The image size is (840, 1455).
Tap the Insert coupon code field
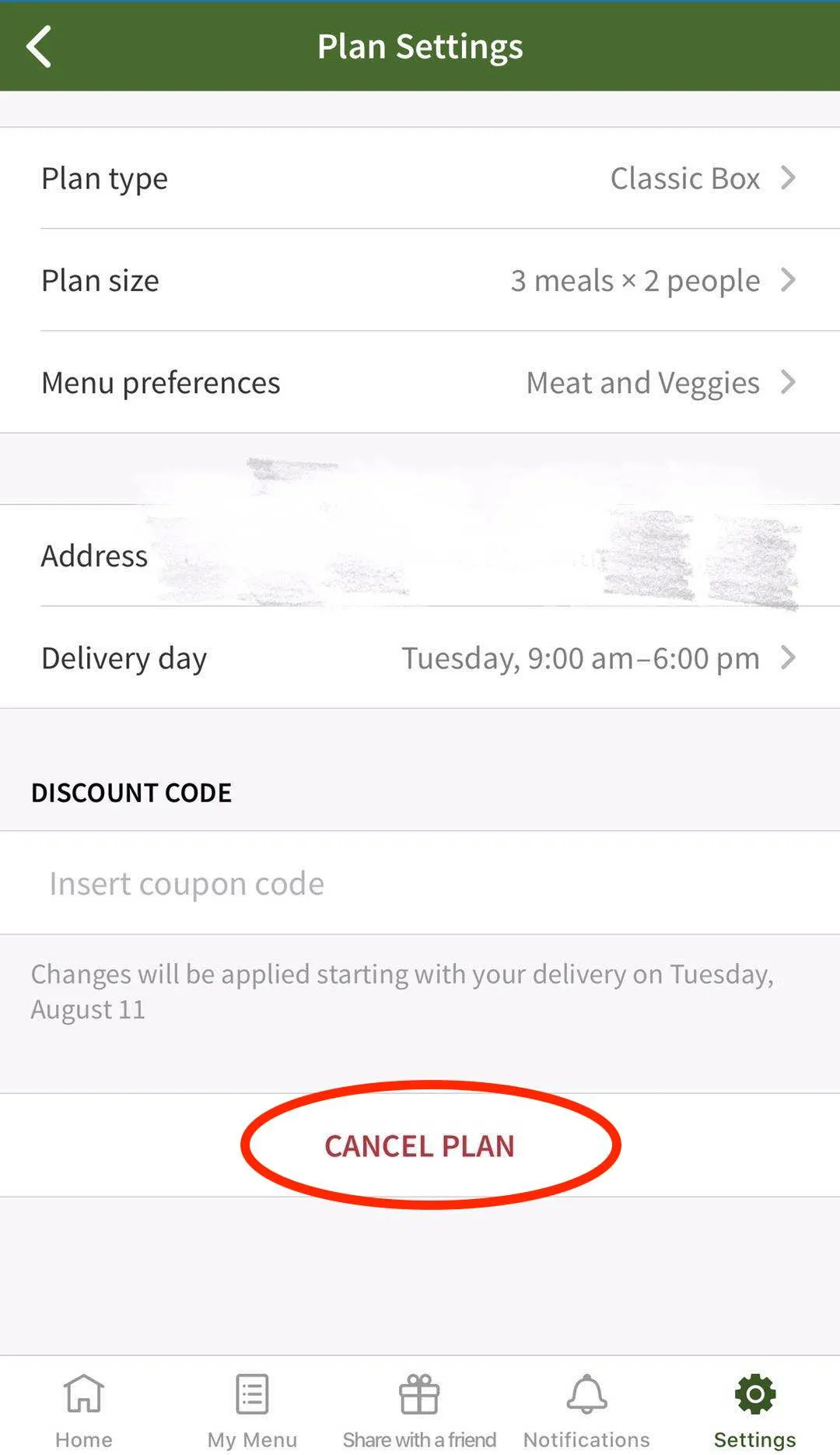pos(420,883)
